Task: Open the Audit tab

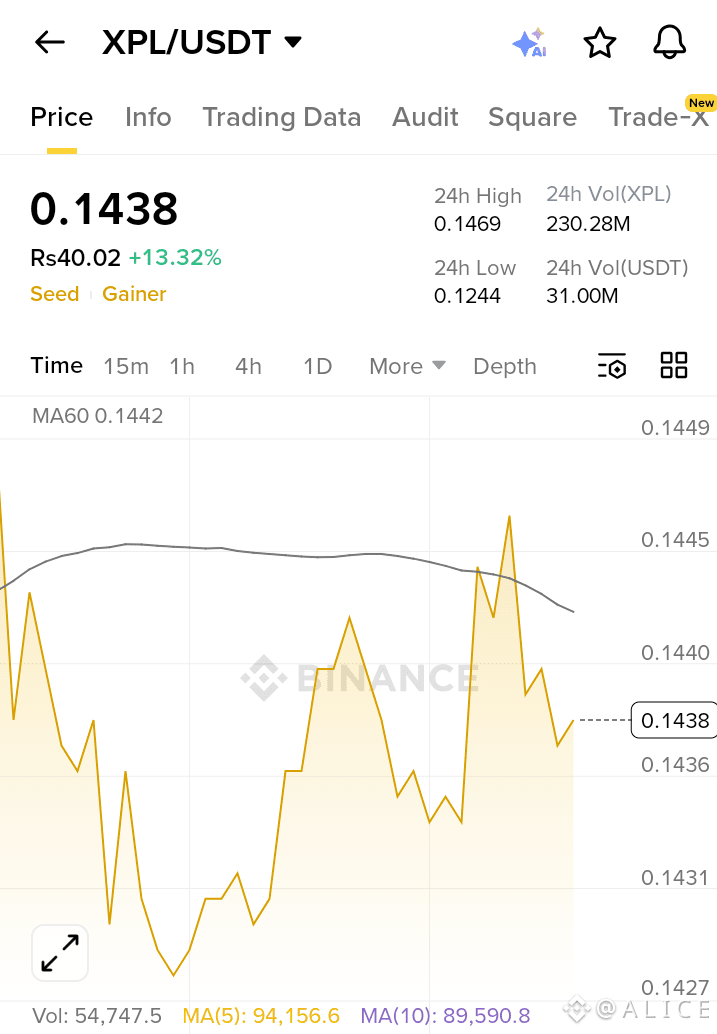Action: coord(425,117)
